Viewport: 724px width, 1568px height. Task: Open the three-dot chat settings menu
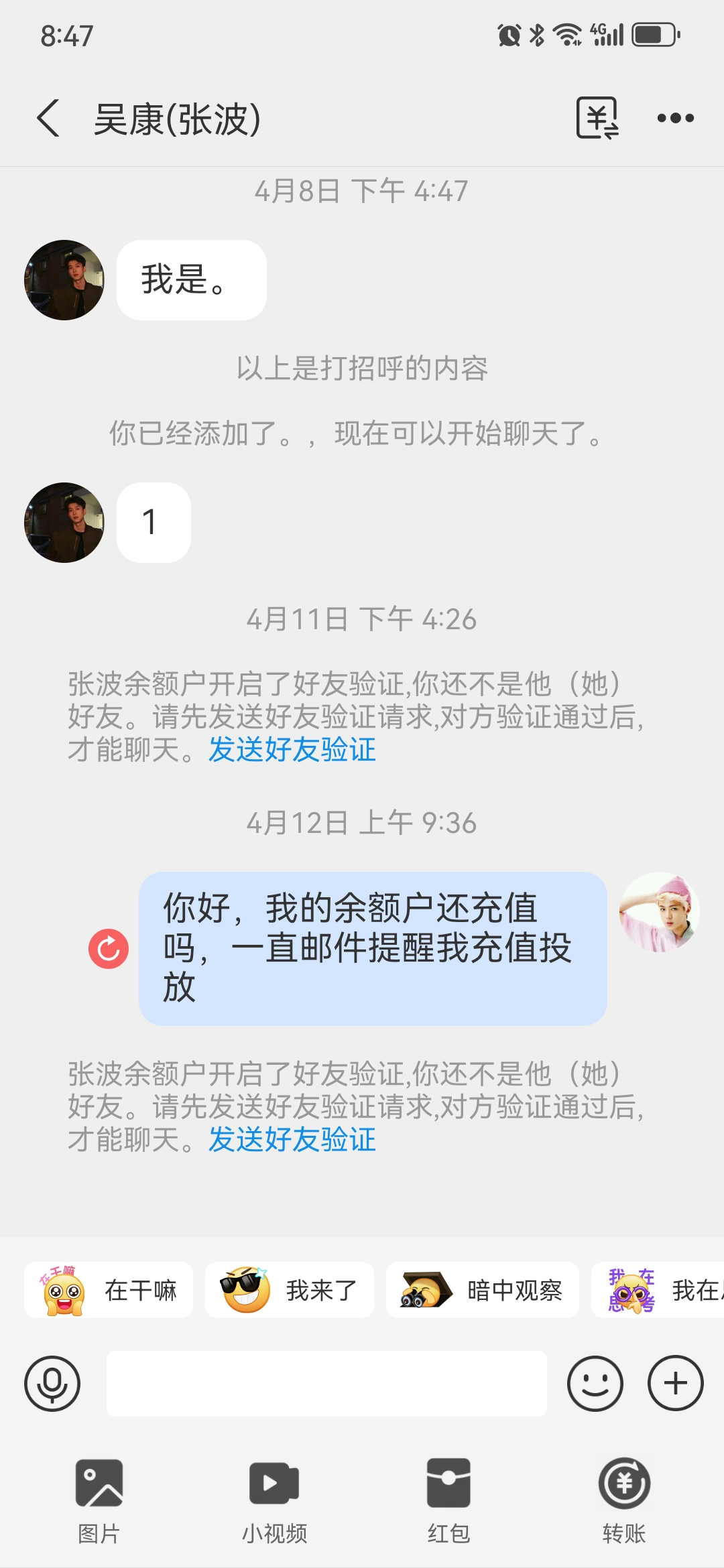[x=676, y=118]
